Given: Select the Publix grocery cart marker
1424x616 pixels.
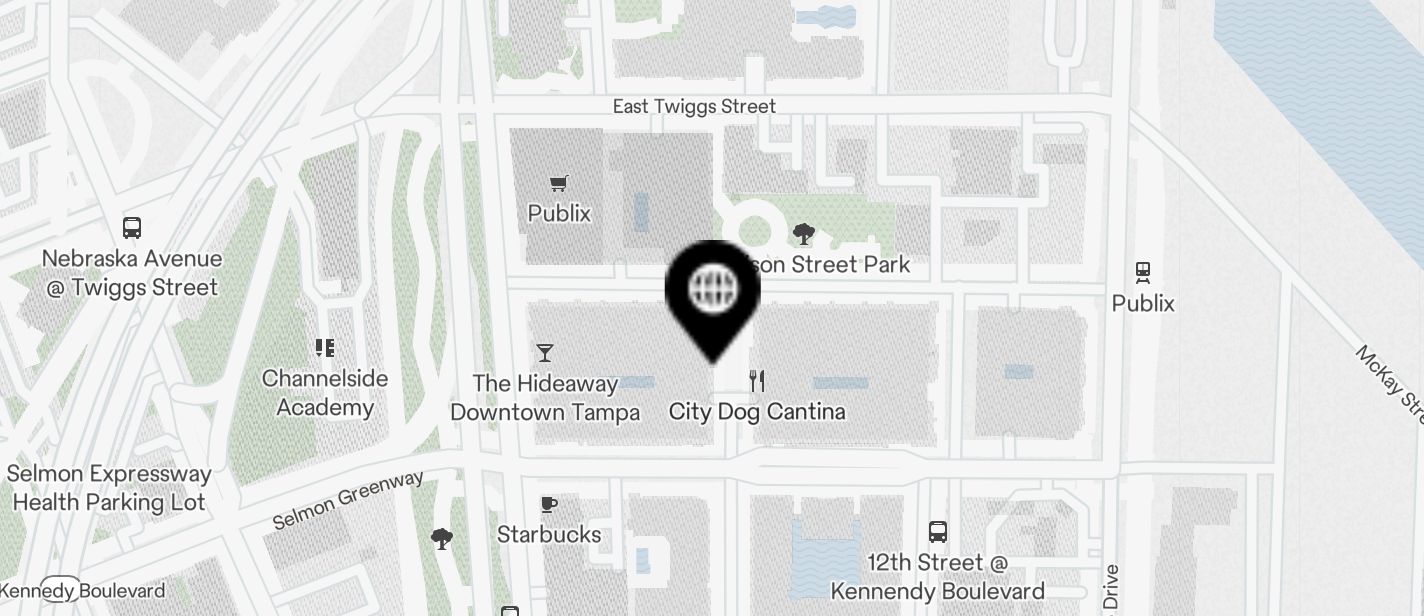Looking at the screenshot, I should tap(559, 183).
